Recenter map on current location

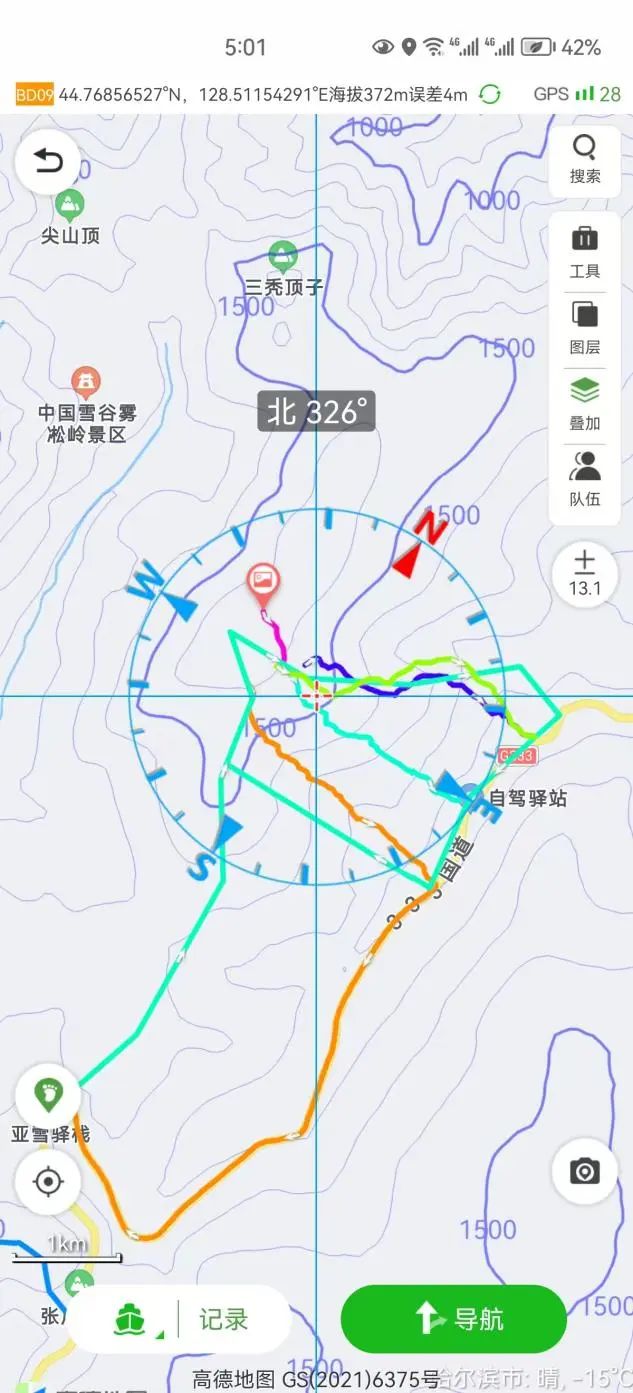tap(48, 1182)
